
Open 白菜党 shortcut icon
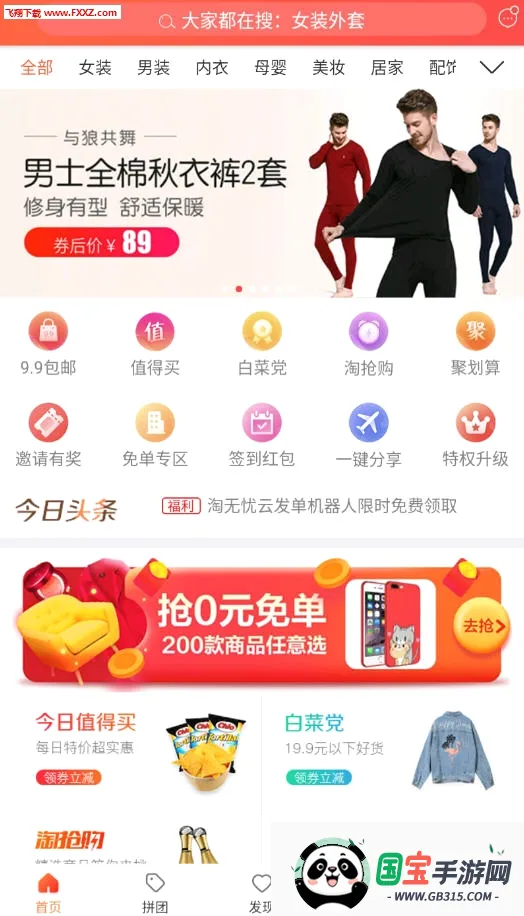coord(262,331)
